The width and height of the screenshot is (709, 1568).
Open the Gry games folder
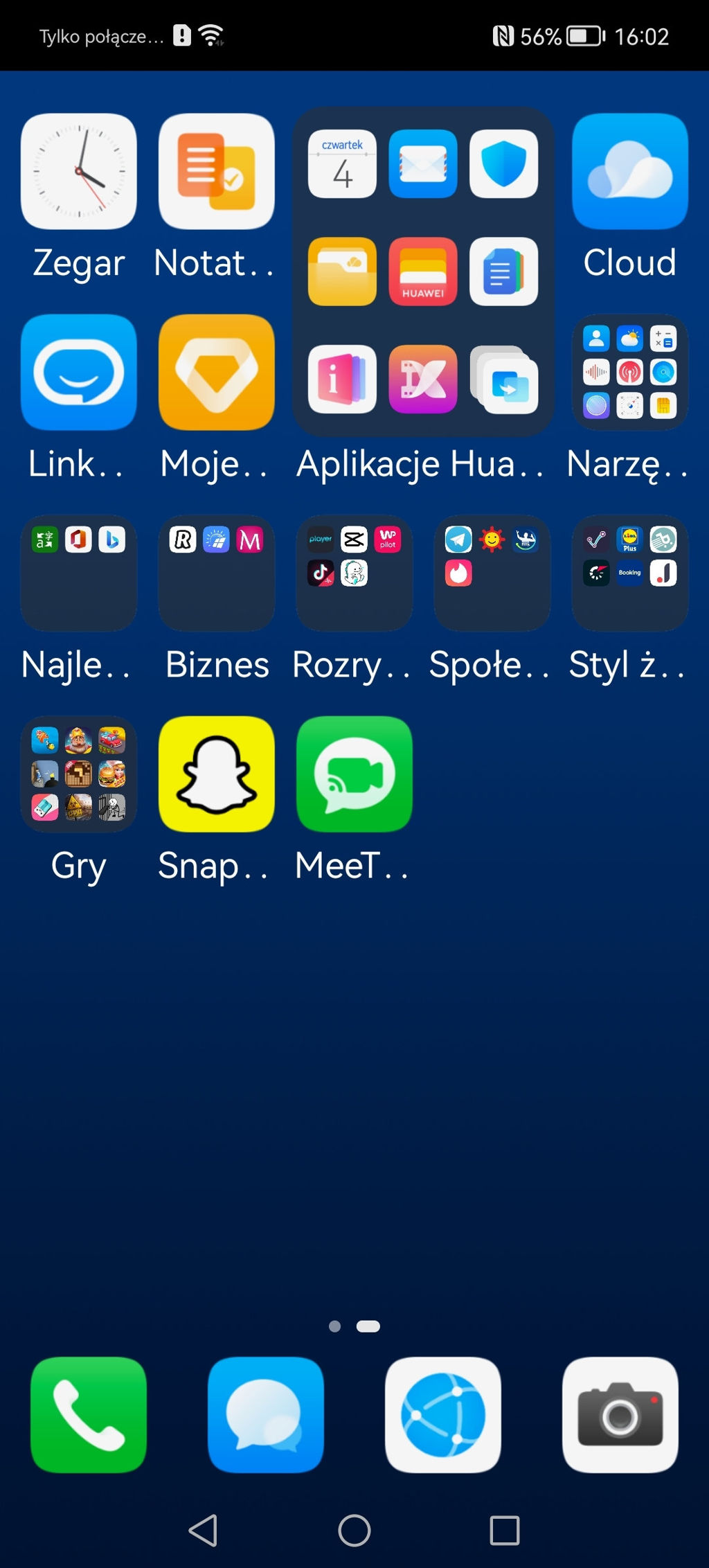[79, 774]
